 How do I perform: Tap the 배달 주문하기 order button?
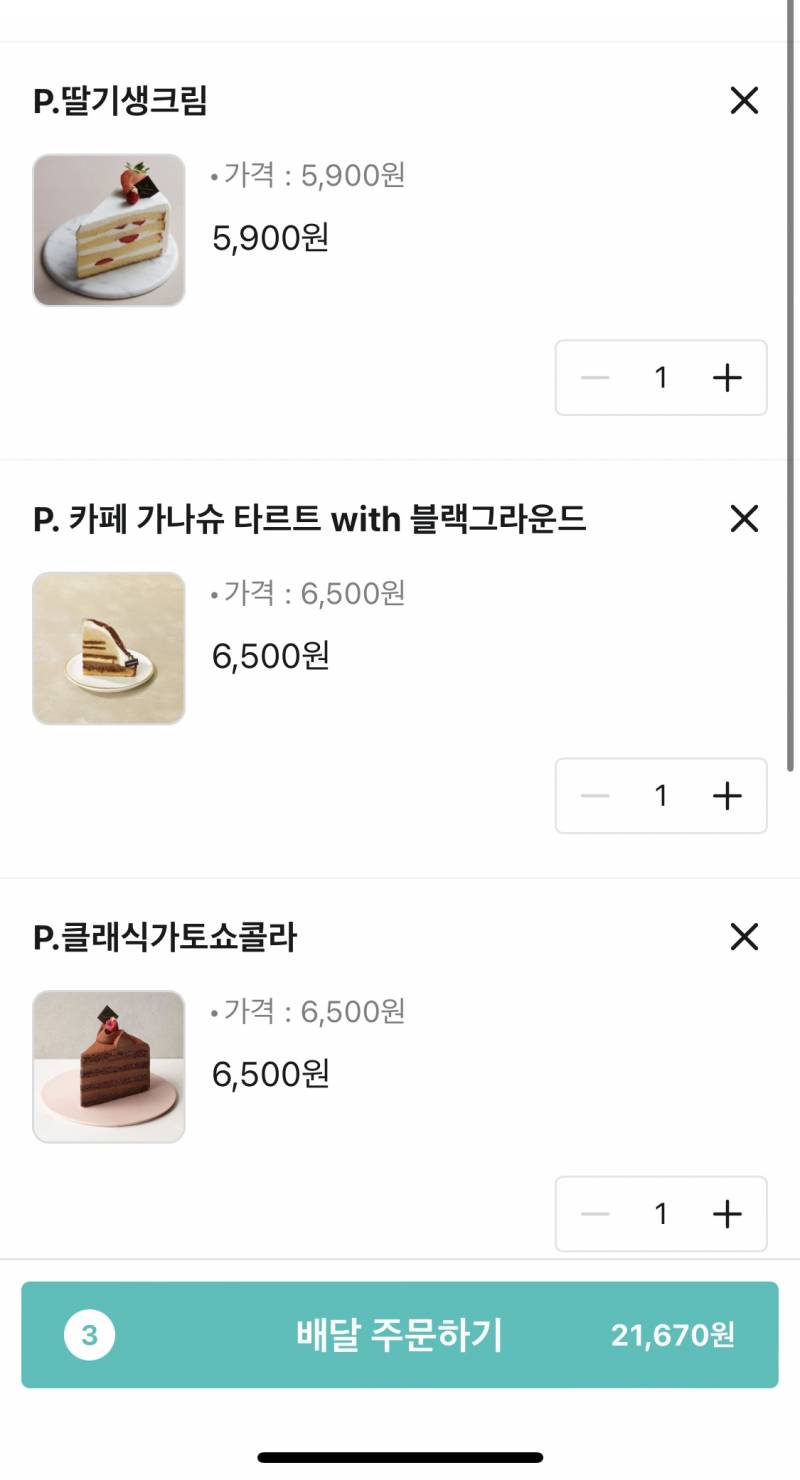(x=400, y=1335)
